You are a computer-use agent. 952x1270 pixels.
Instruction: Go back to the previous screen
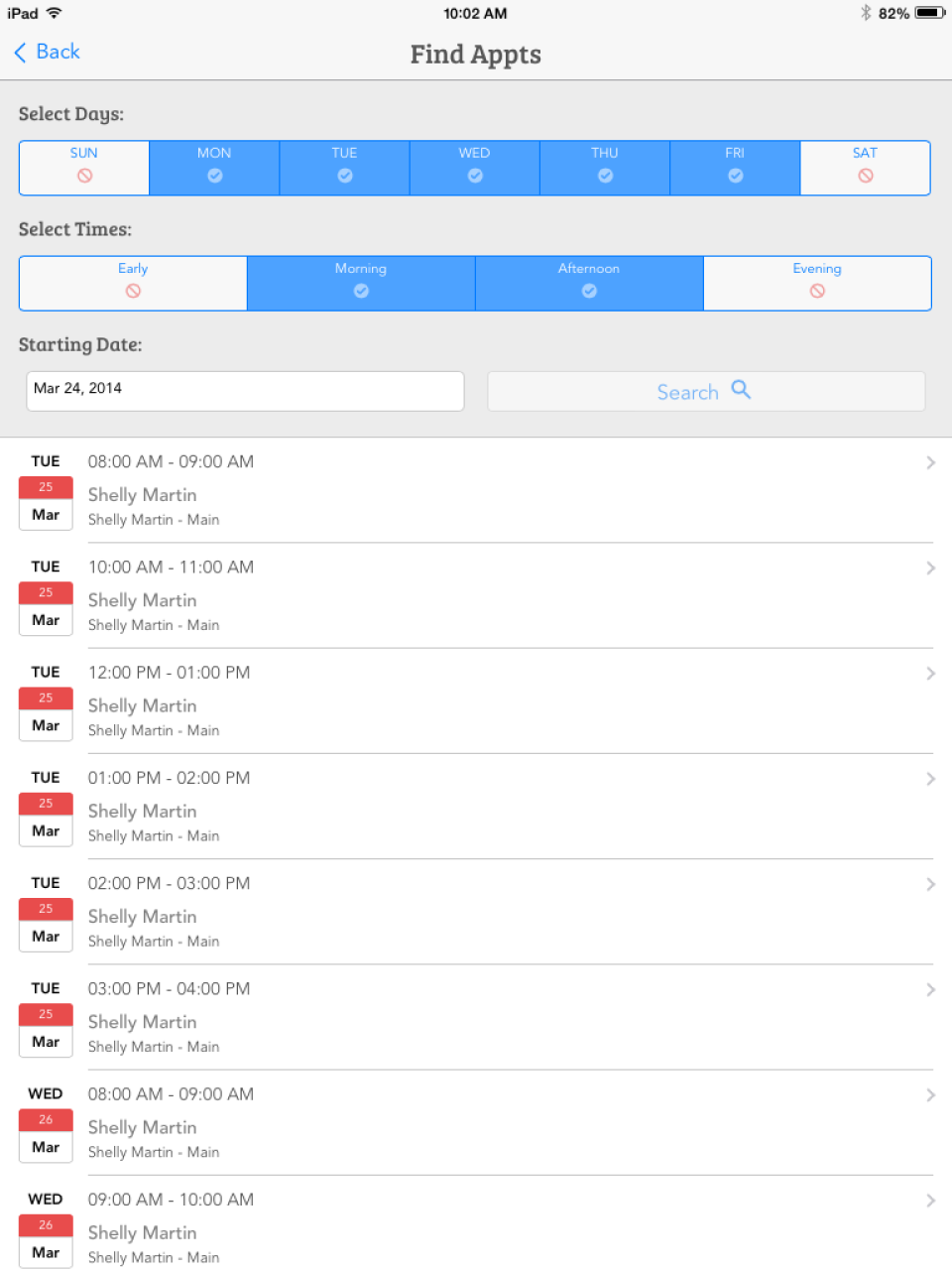[47, 53]
